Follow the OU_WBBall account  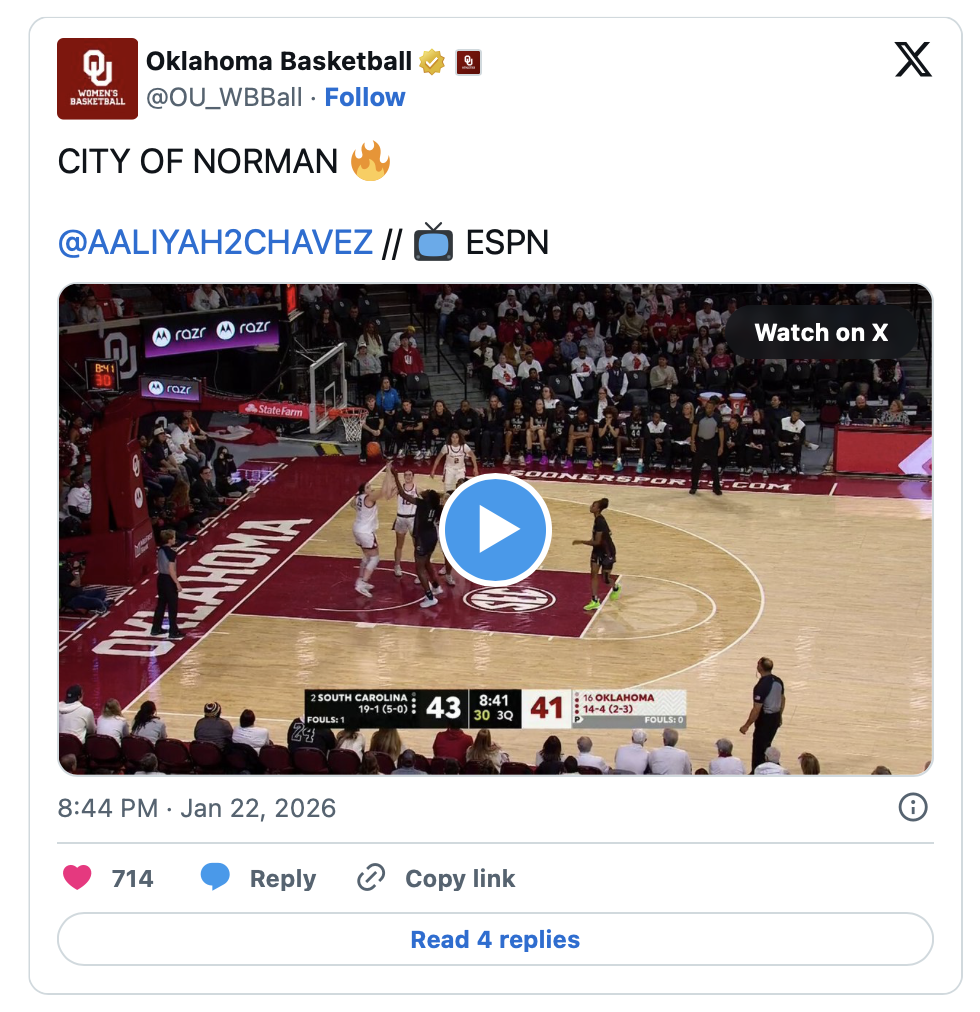tap(365, 97)
